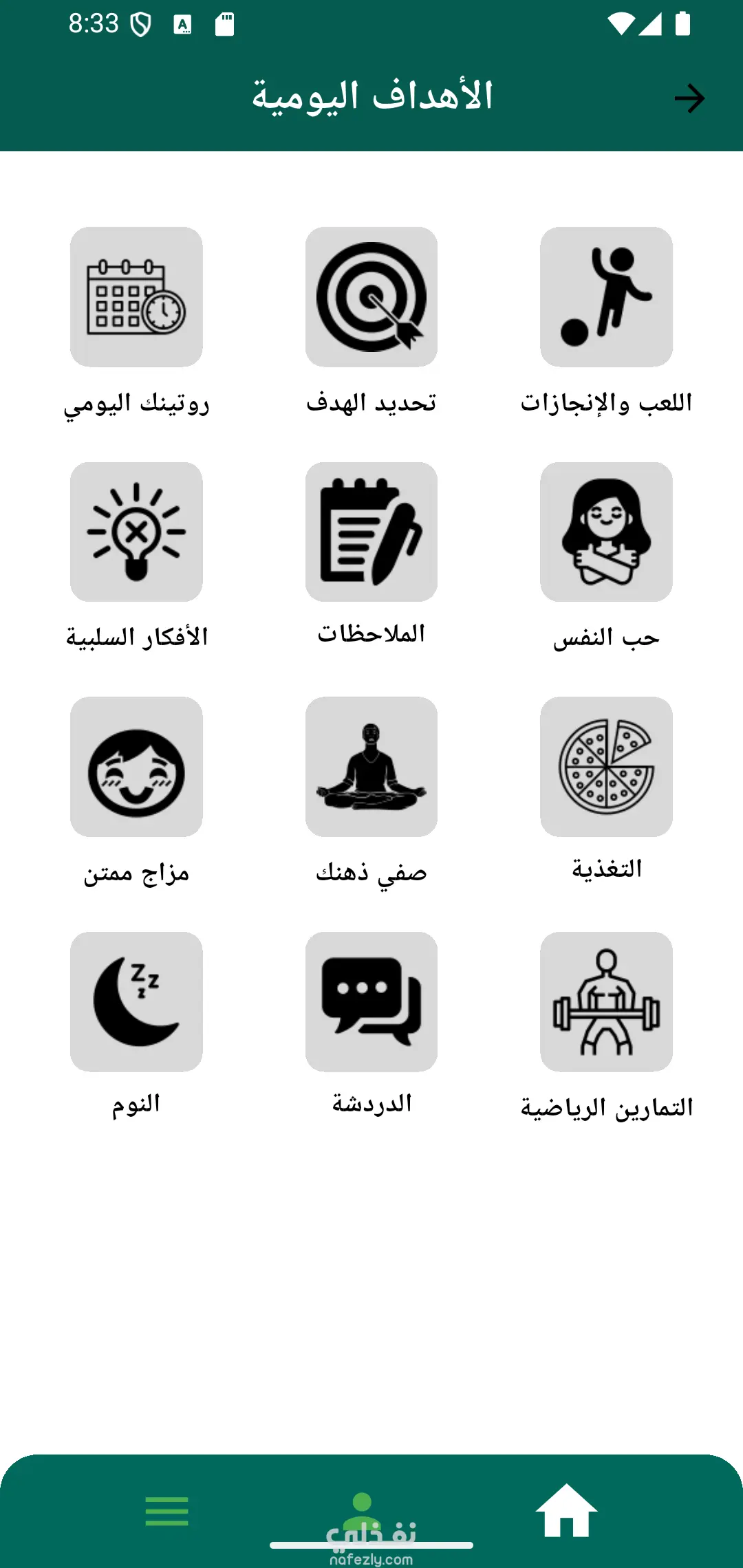Open the sleep tile (النوم)

(136, 1001)
